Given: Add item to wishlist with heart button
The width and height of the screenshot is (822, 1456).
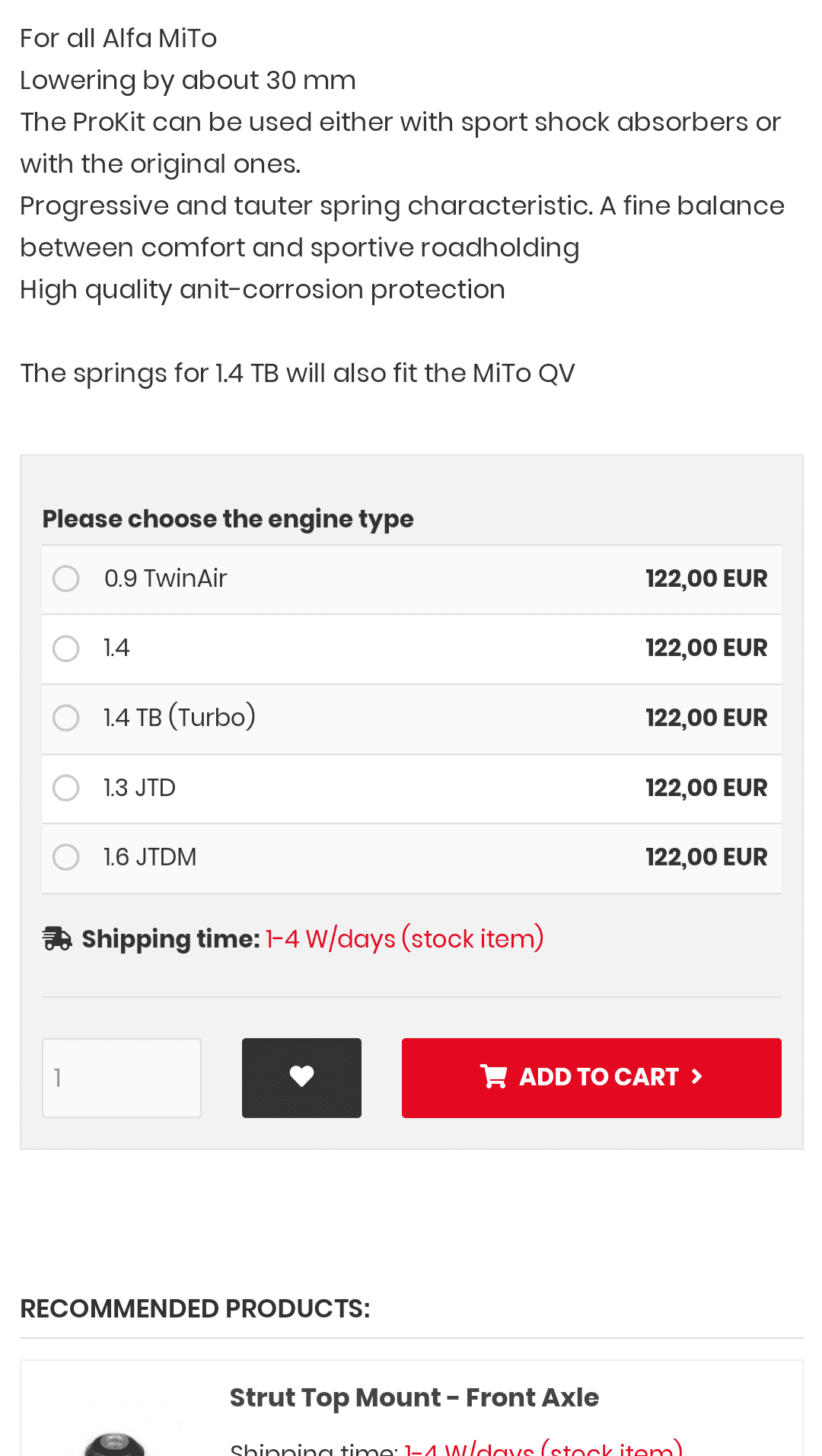Looking at the screenshot, I should coord(301,1078).
